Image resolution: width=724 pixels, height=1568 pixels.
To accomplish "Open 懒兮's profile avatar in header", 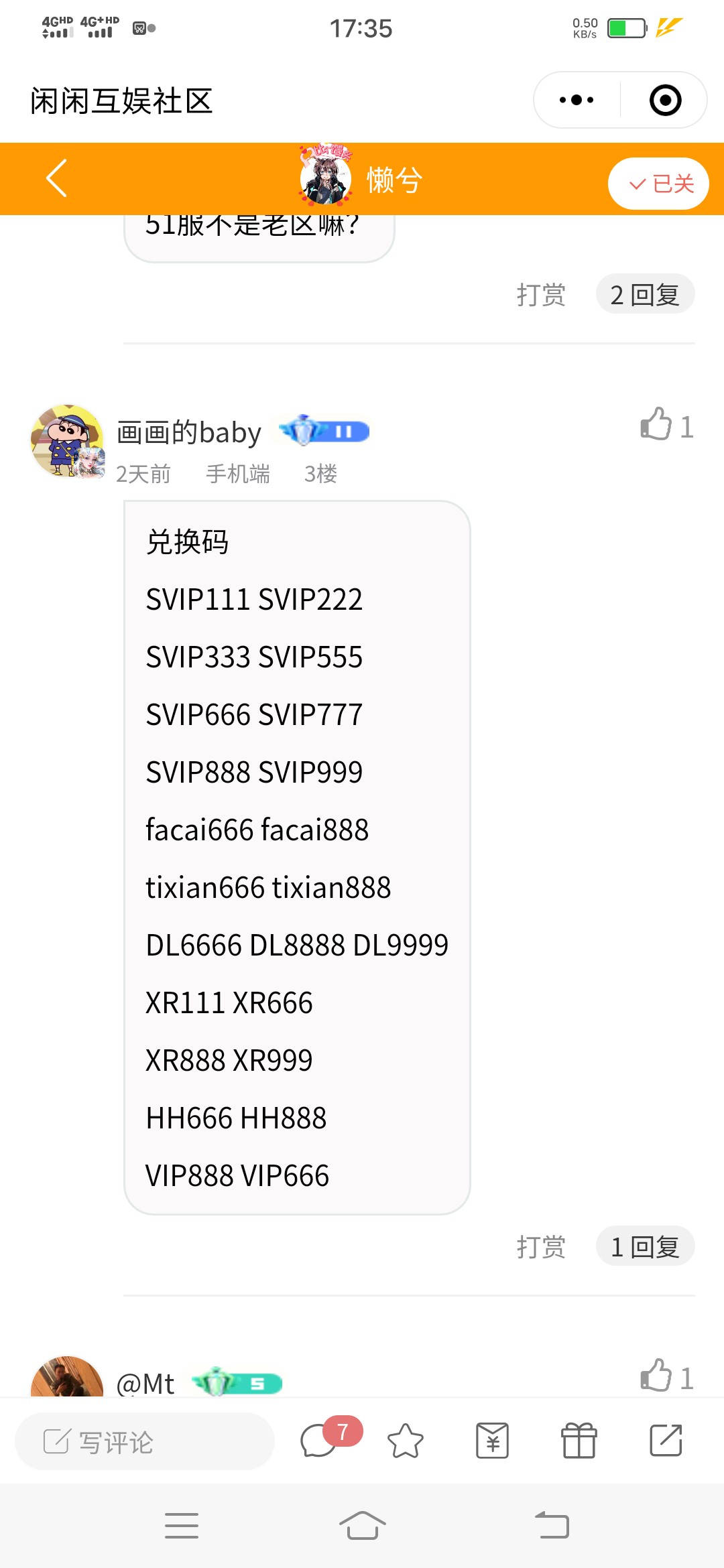I will [x=326, y=178].
